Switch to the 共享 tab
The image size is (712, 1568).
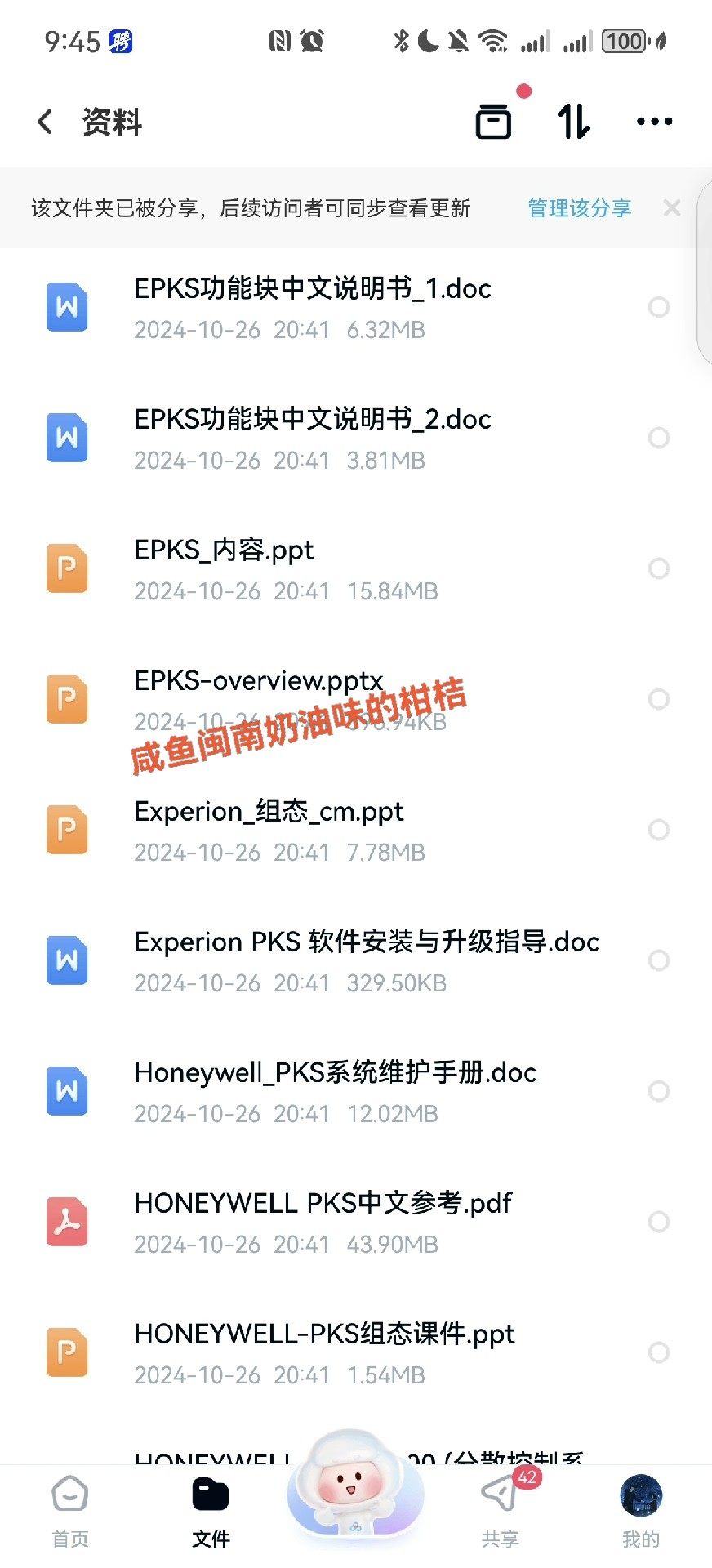(x=500, y=1512)
